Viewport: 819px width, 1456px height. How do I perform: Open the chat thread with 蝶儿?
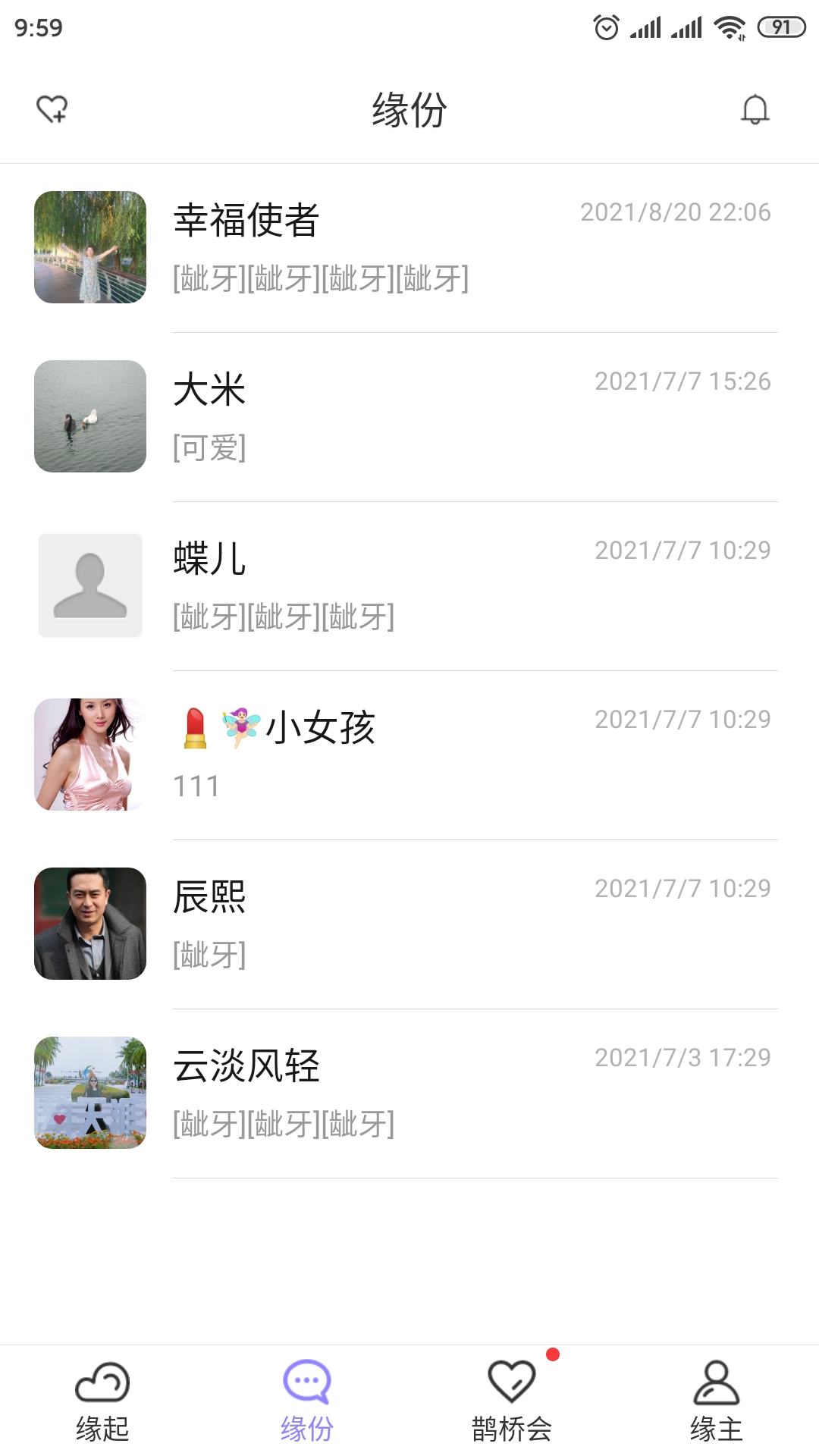[x=409, y=585]
